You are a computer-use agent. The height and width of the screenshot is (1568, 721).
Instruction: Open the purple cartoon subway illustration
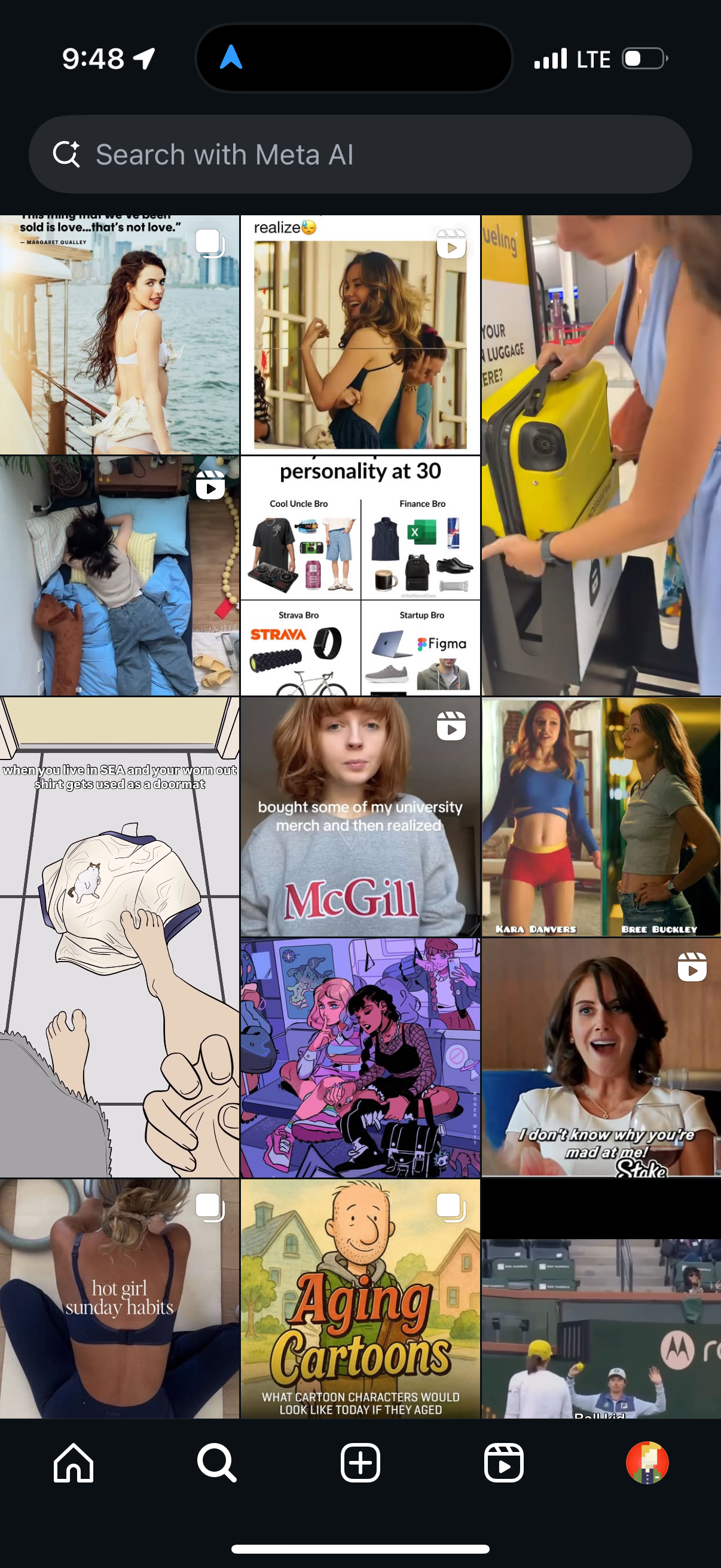360,1057
